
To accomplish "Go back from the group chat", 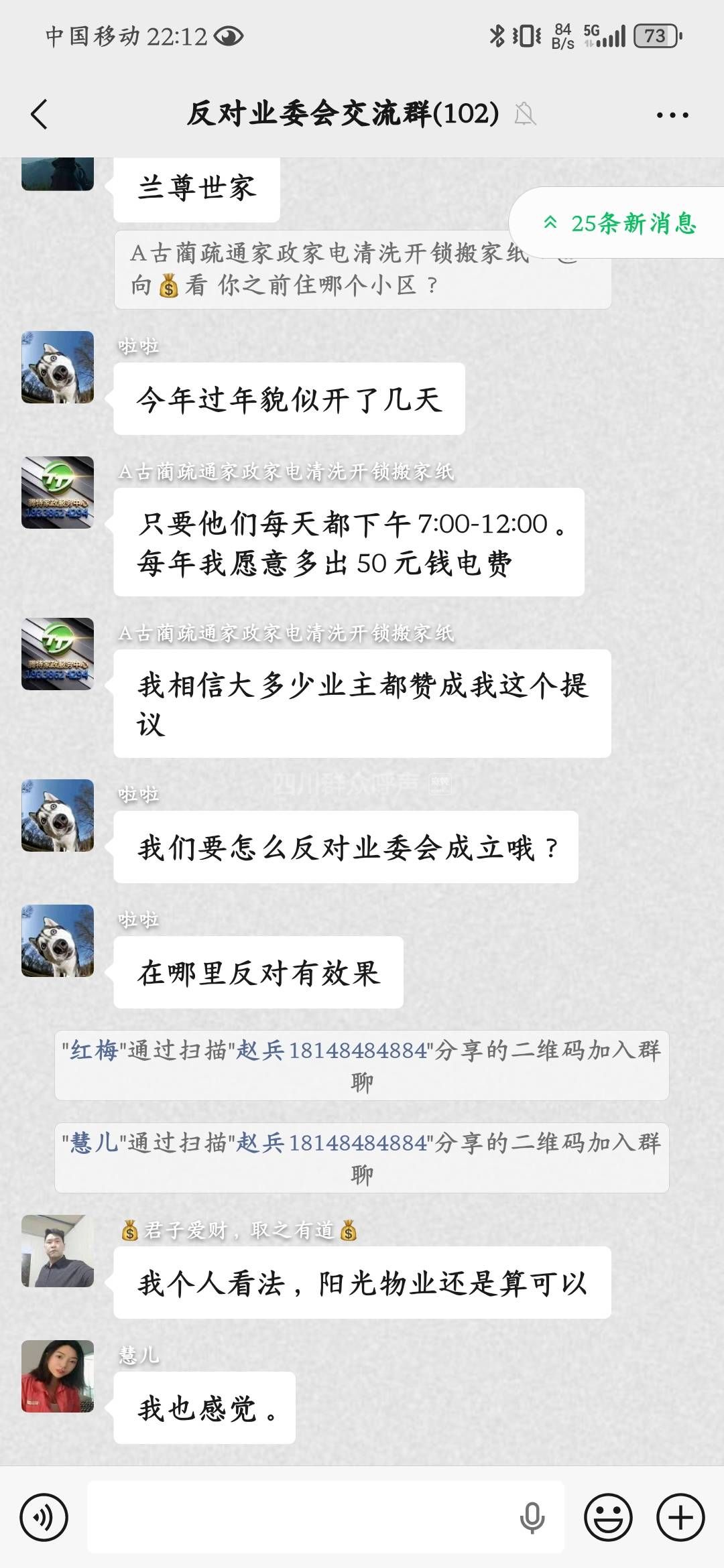I will (40, 114).
